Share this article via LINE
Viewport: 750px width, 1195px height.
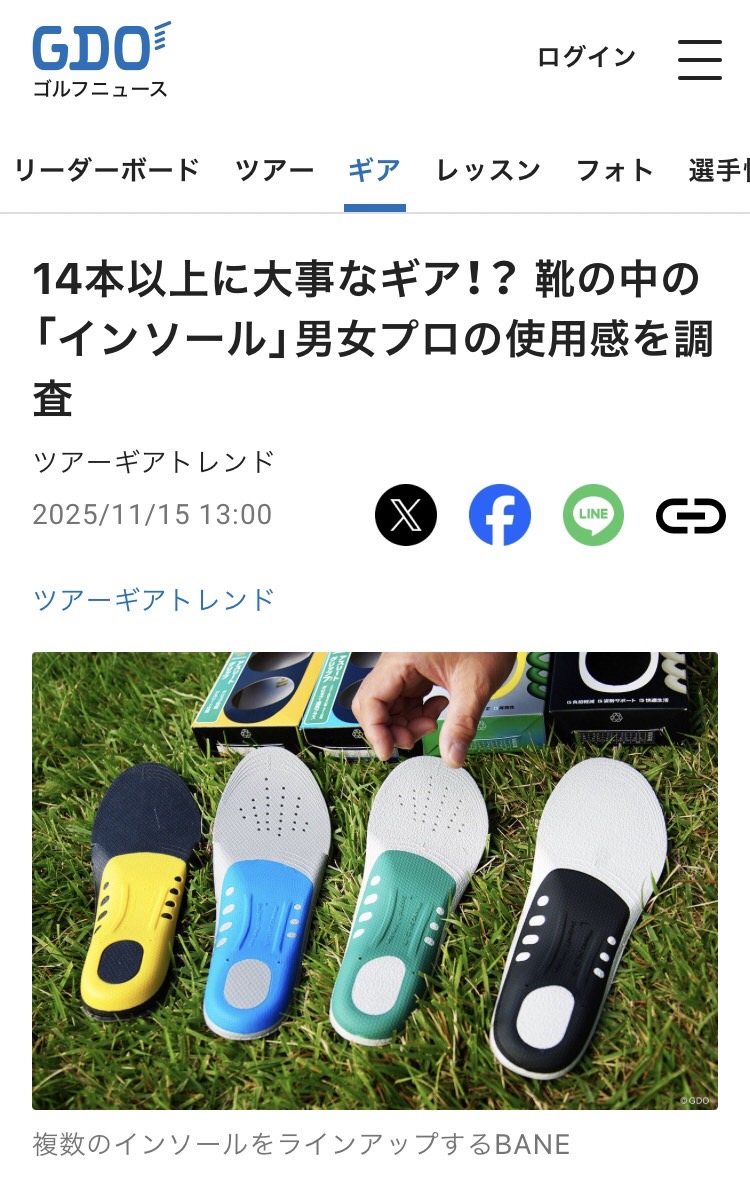tap(593, 515)
